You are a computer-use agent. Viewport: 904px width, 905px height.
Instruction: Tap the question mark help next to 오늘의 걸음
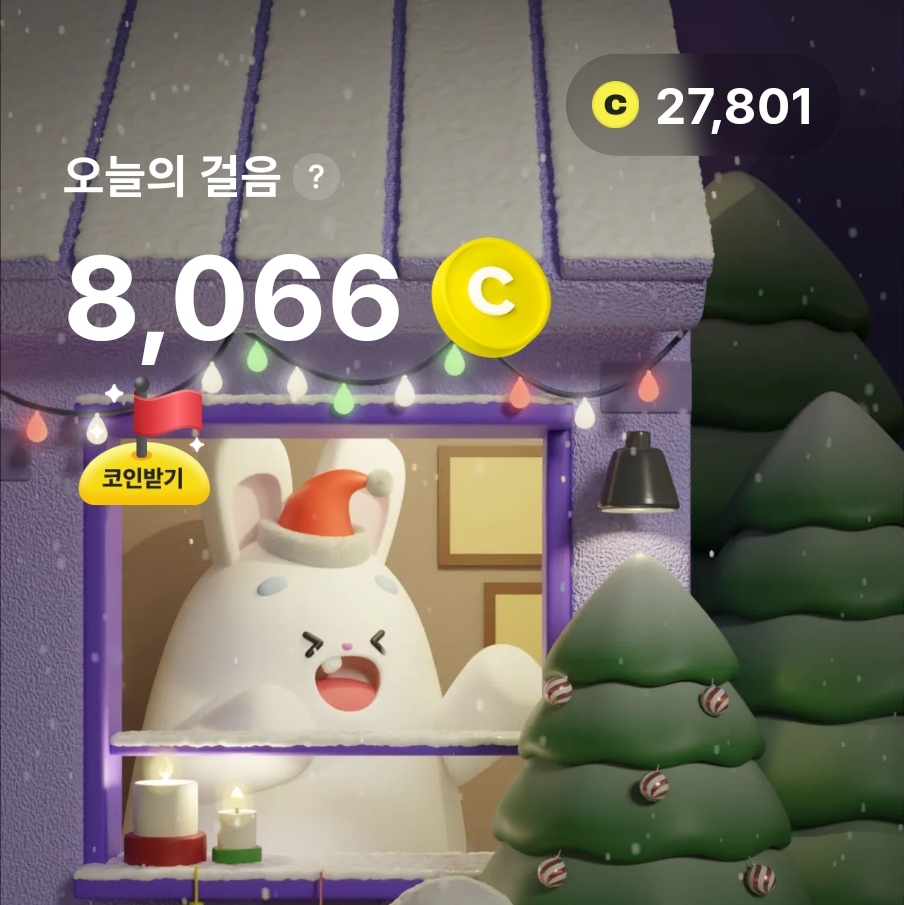[317, 179]
